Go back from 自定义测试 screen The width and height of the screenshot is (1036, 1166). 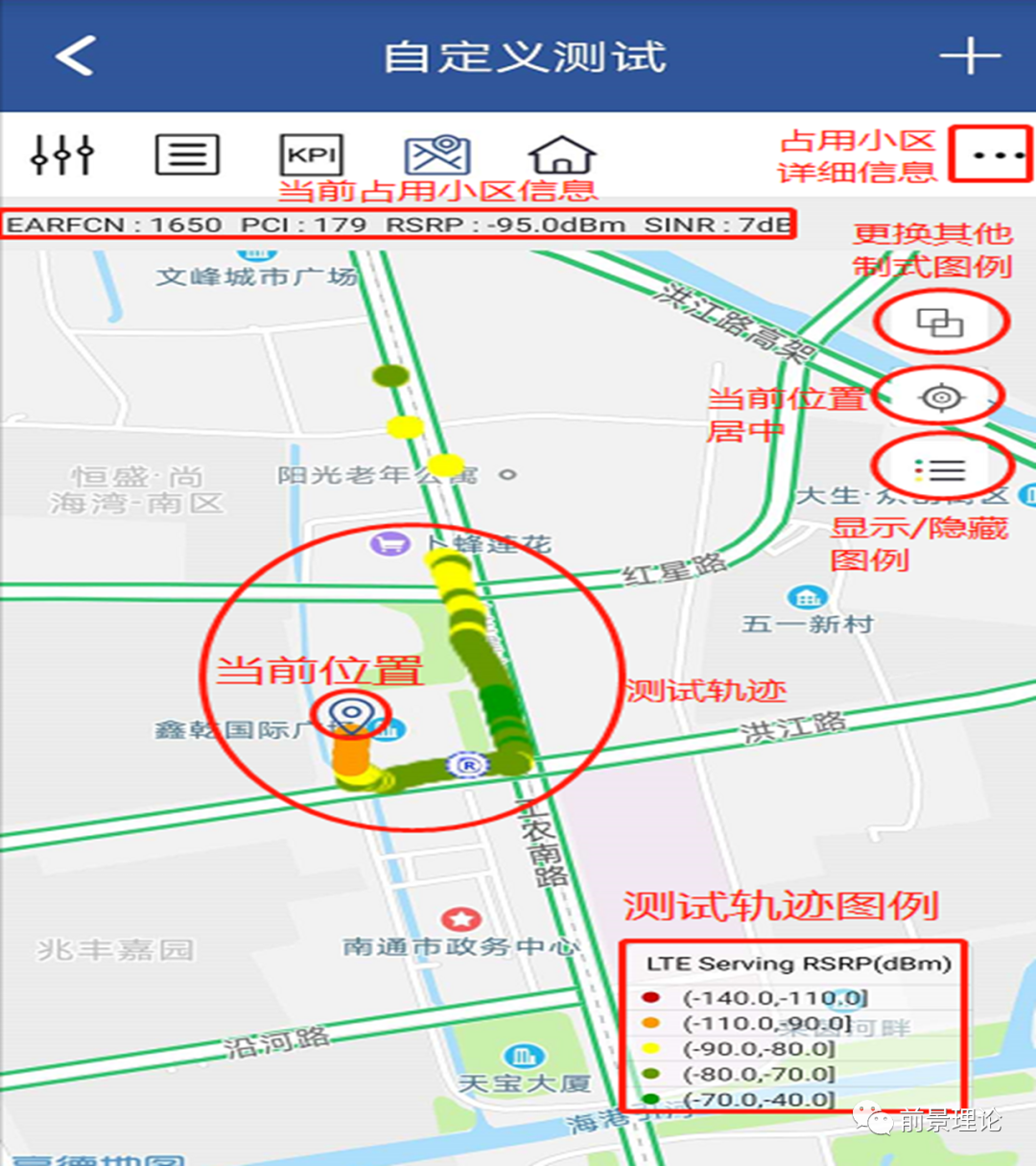(x=75, y=56)
